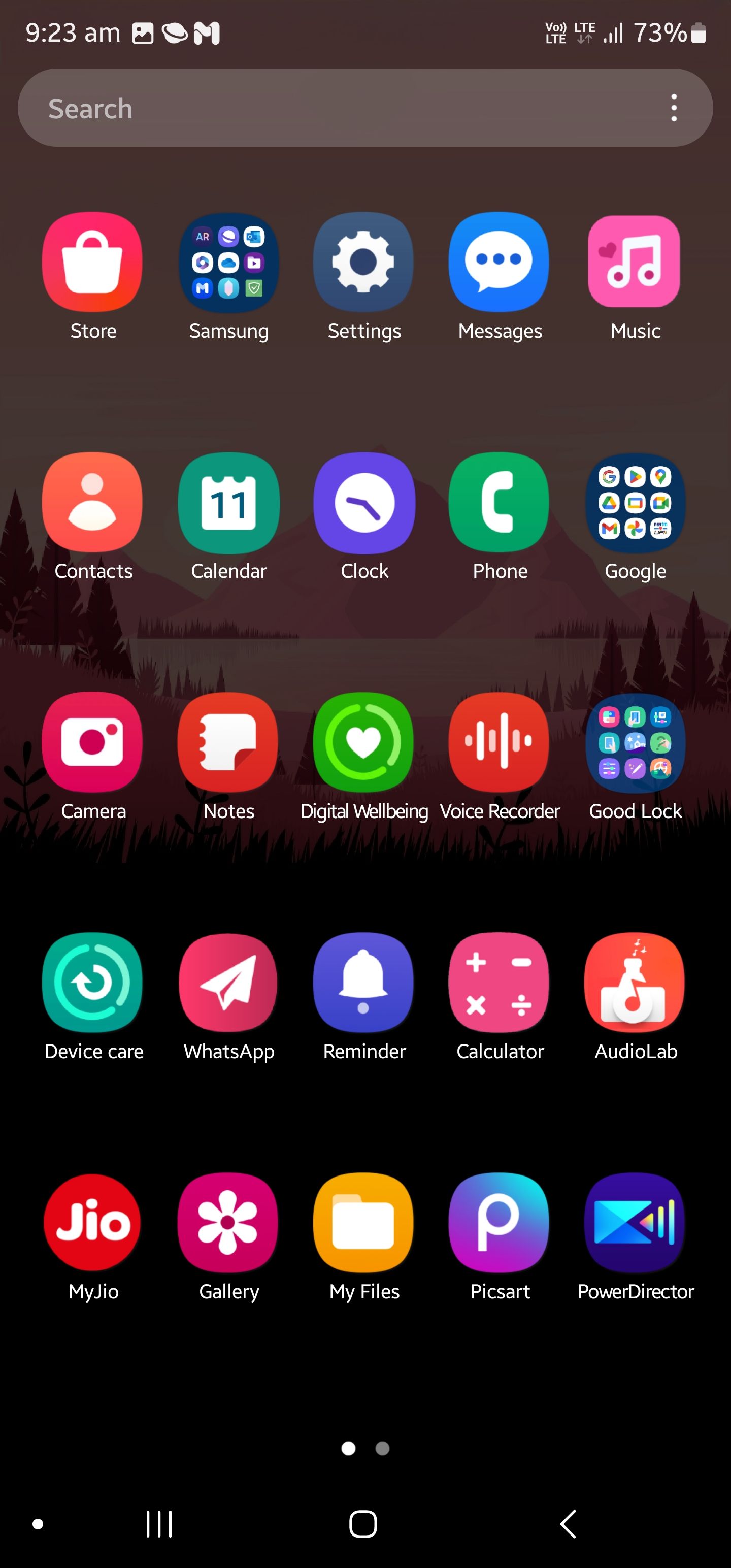The width and height of the screenshot is (731, 1568).
Task: Start the PowerDirector video editor
Action: pos(635,1222)
